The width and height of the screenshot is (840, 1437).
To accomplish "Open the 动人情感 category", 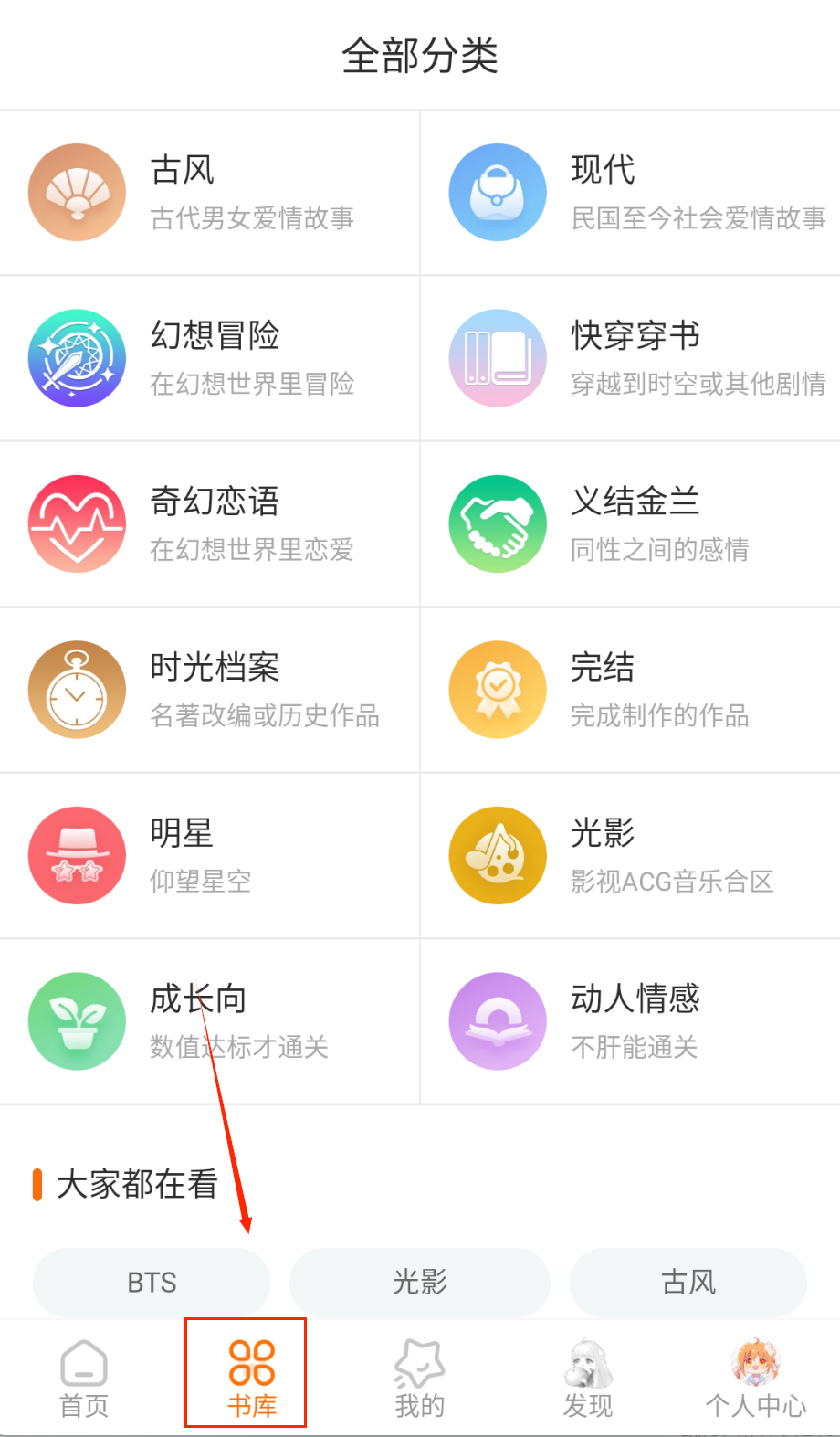I will tap(630, 1021).
